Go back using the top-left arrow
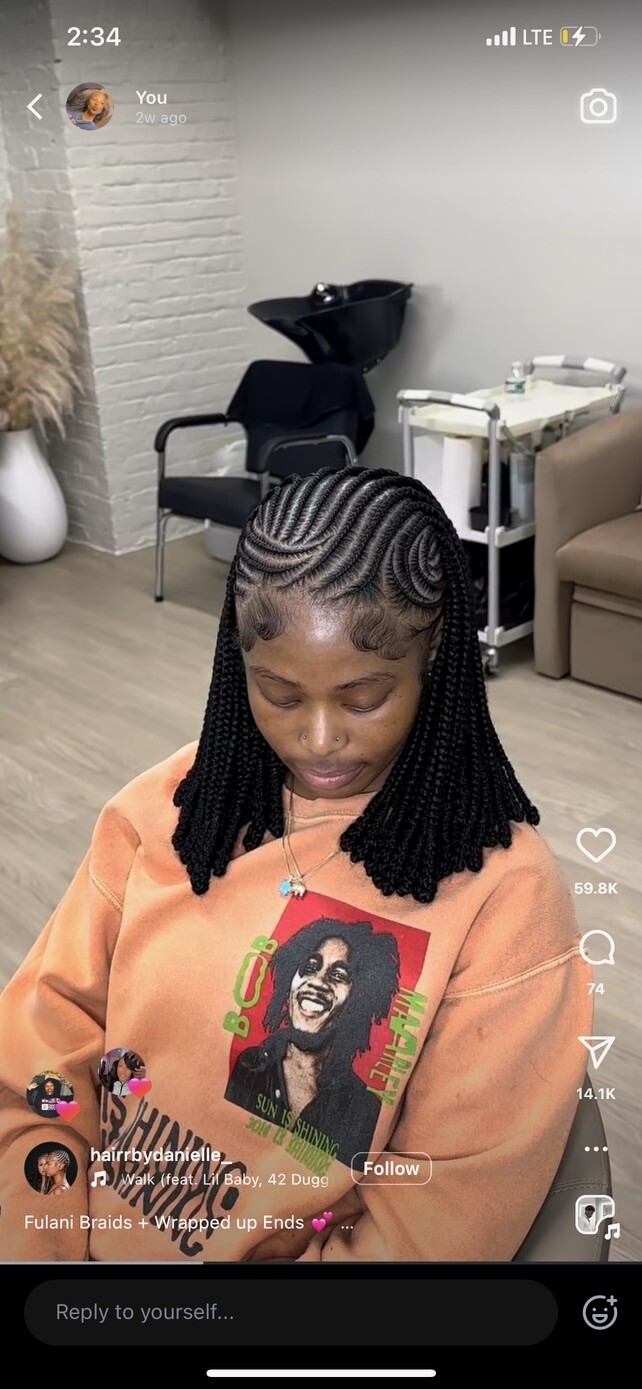Image resolution: width=642 pixels, height=1389 pixels. [35, 107]
